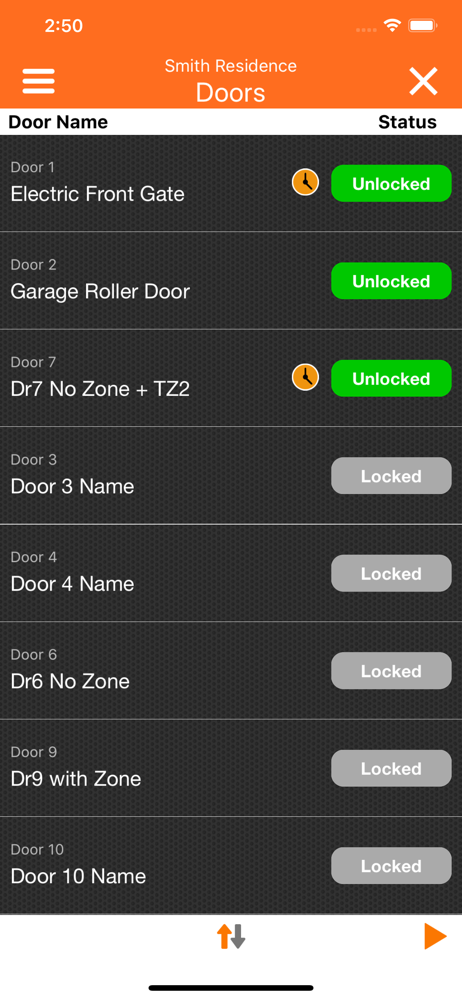462x1000 pixels.
Task: Sort doors with the up-down arrows
Action: point(231,937)
